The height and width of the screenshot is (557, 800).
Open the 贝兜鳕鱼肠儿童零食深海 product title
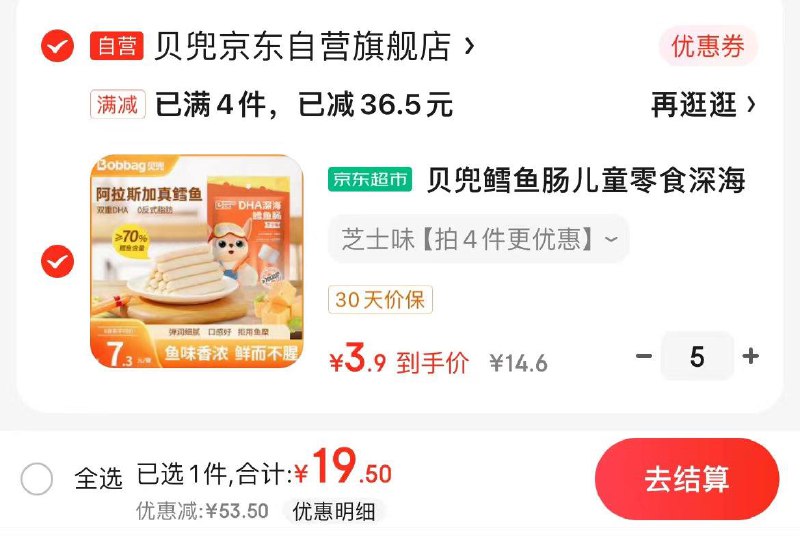[x=585, y=180]
